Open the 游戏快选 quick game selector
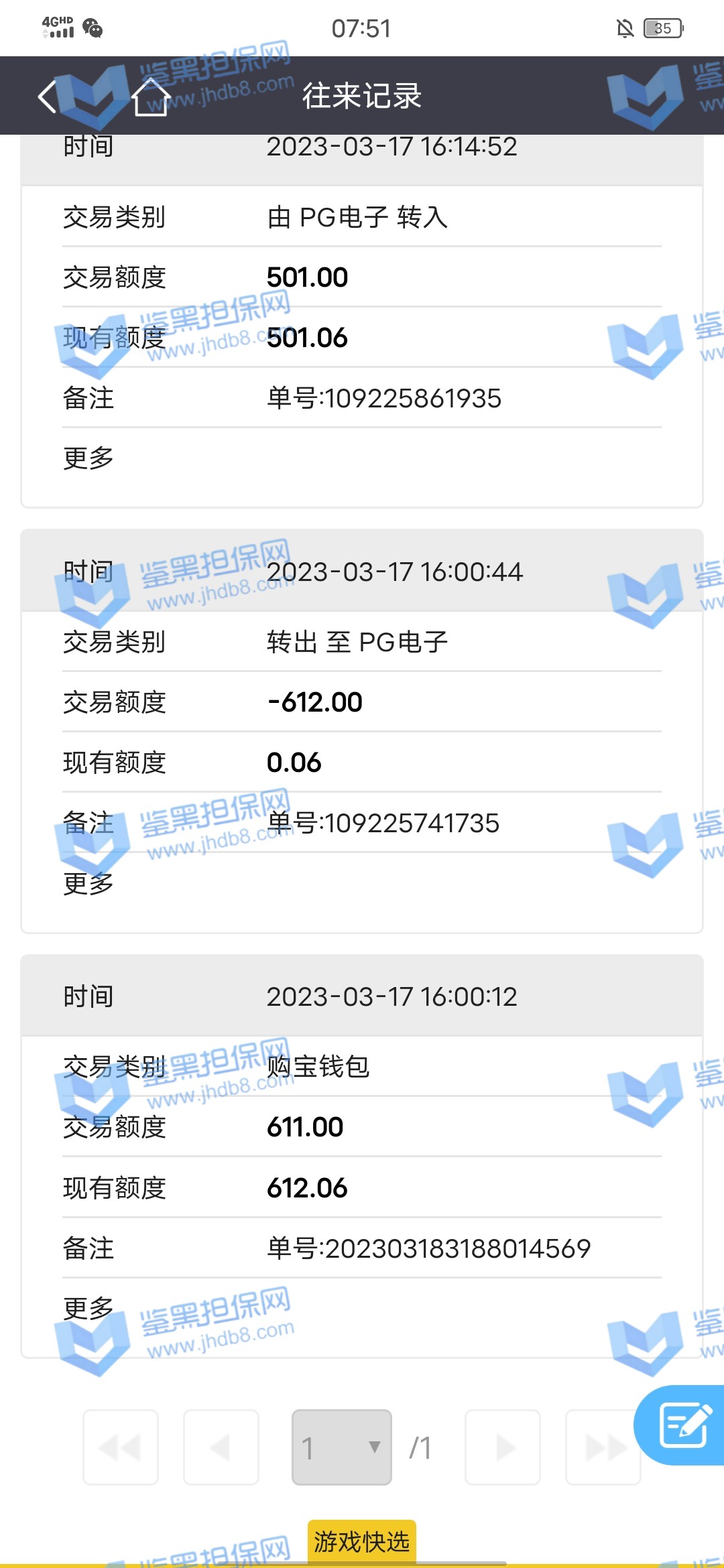 coord(362,1541)
